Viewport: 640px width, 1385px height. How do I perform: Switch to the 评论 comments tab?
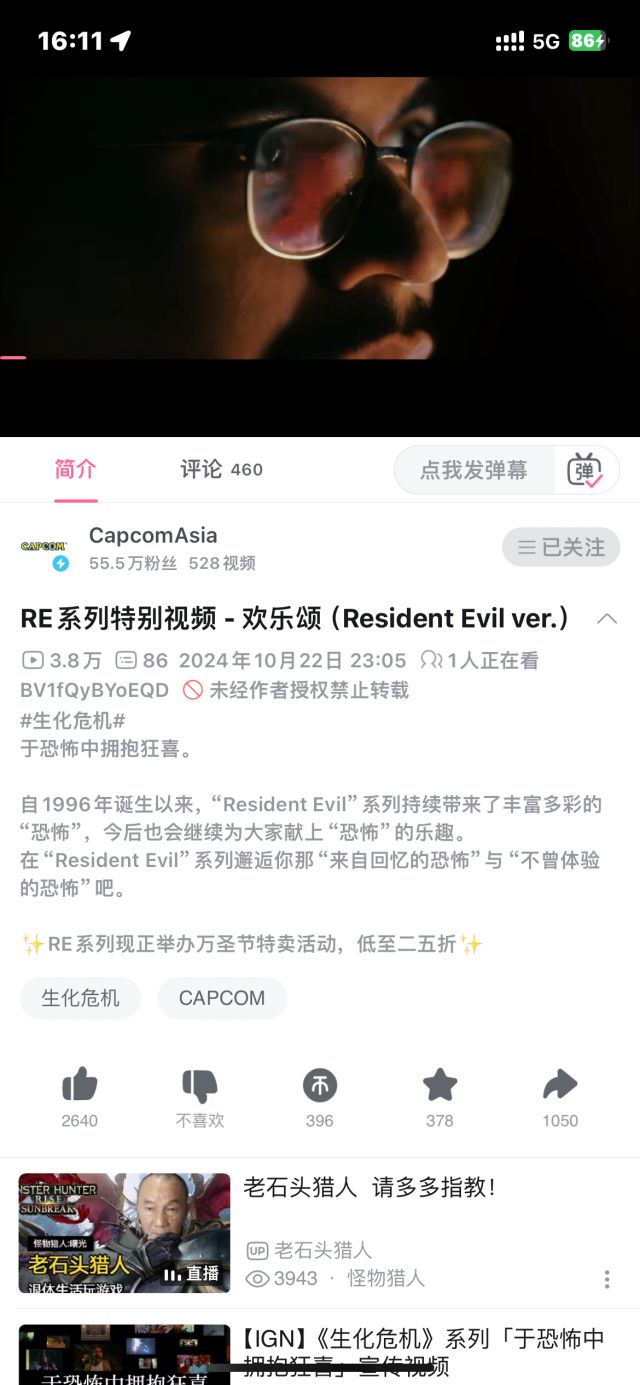click(221, 469)
